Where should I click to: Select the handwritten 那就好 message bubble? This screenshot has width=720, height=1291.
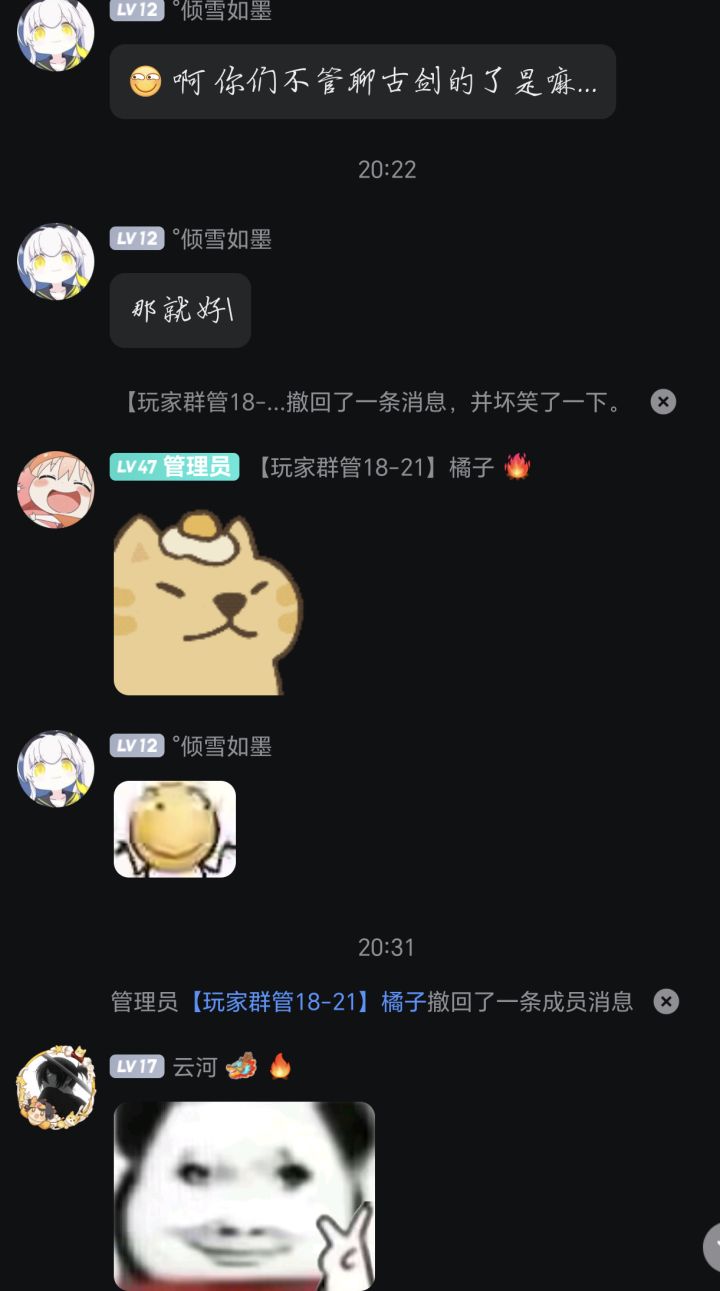[x=180, y=310]
